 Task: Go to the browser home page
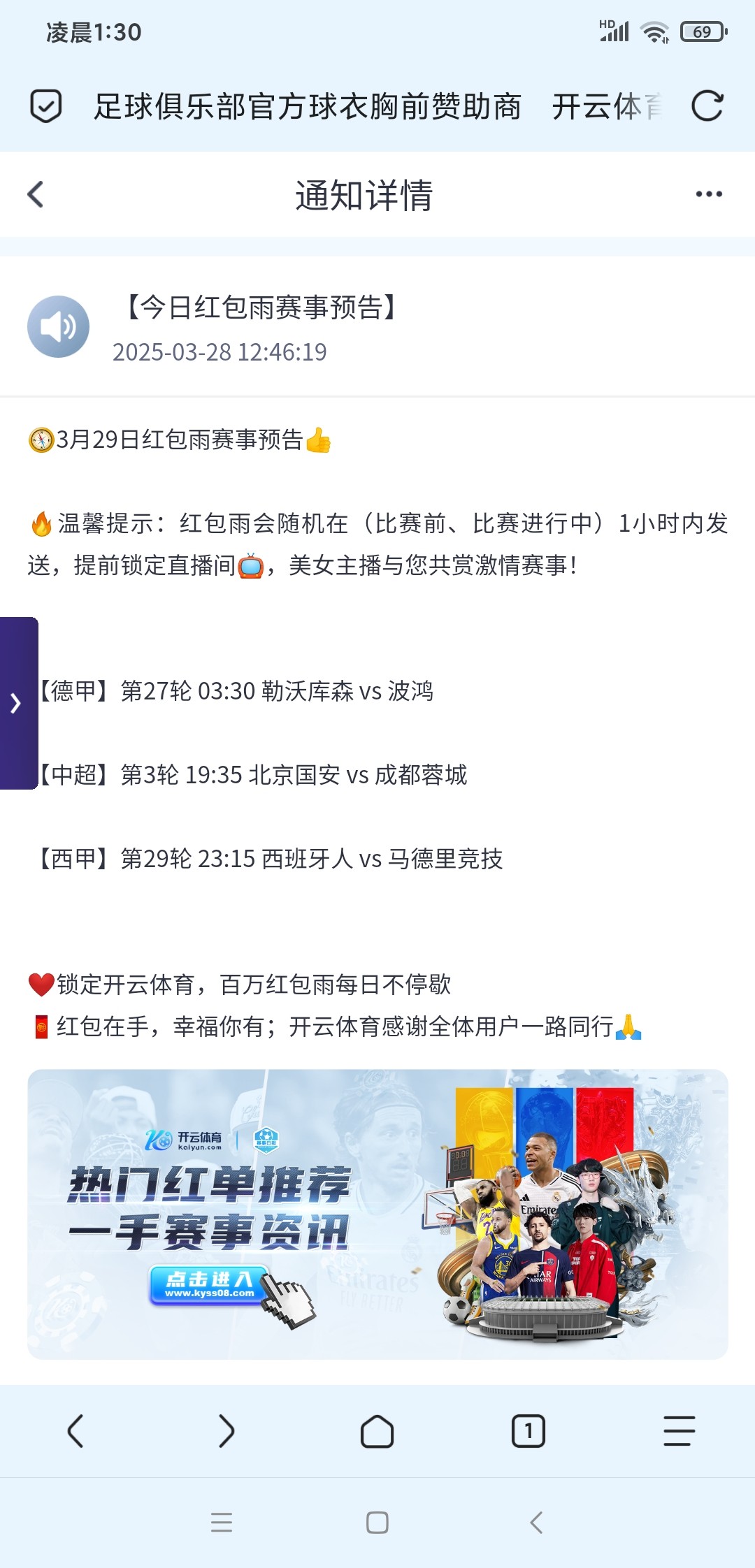pyautogui.click(x=377, y=1431)
